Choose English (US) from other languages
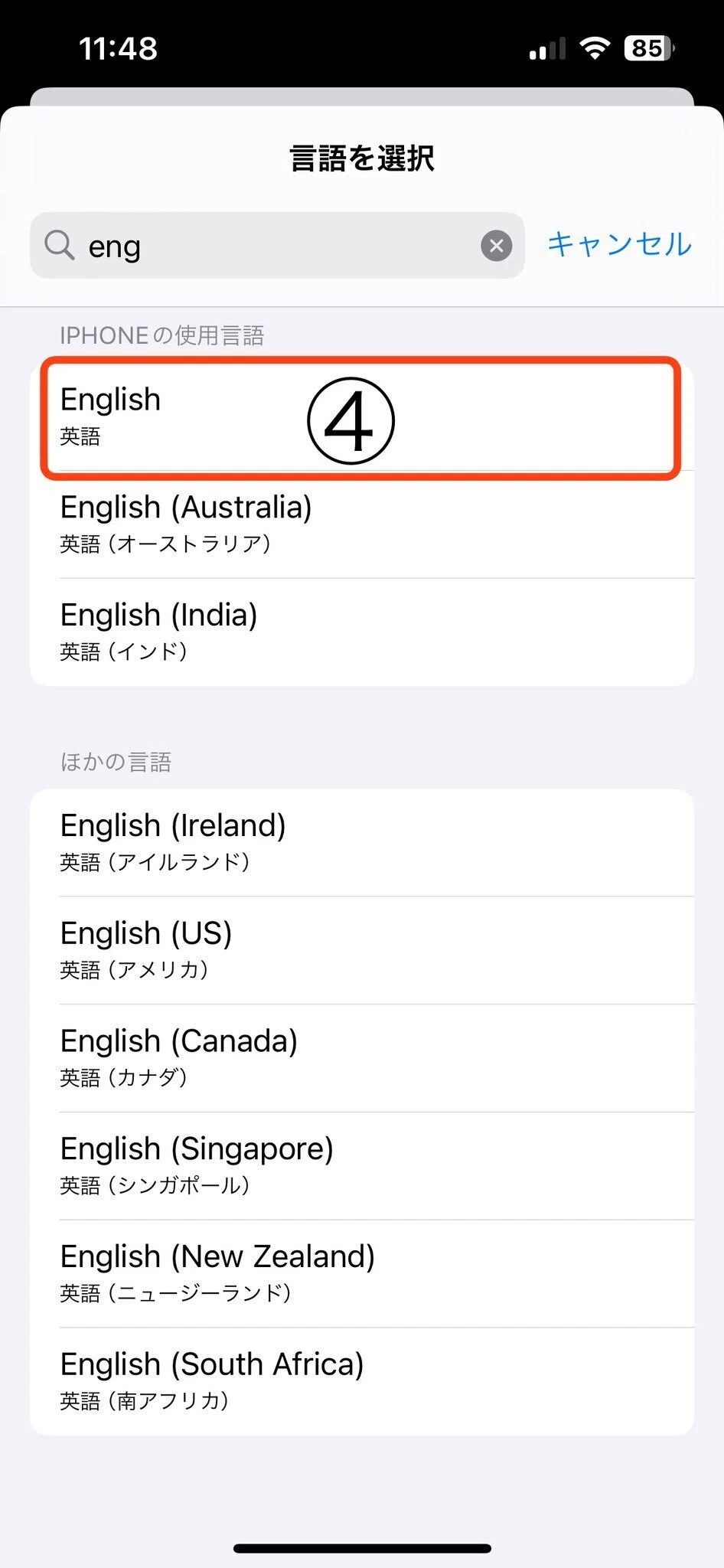The width and height of the screenshot is (724, 1568). click(x=230, y=949)
